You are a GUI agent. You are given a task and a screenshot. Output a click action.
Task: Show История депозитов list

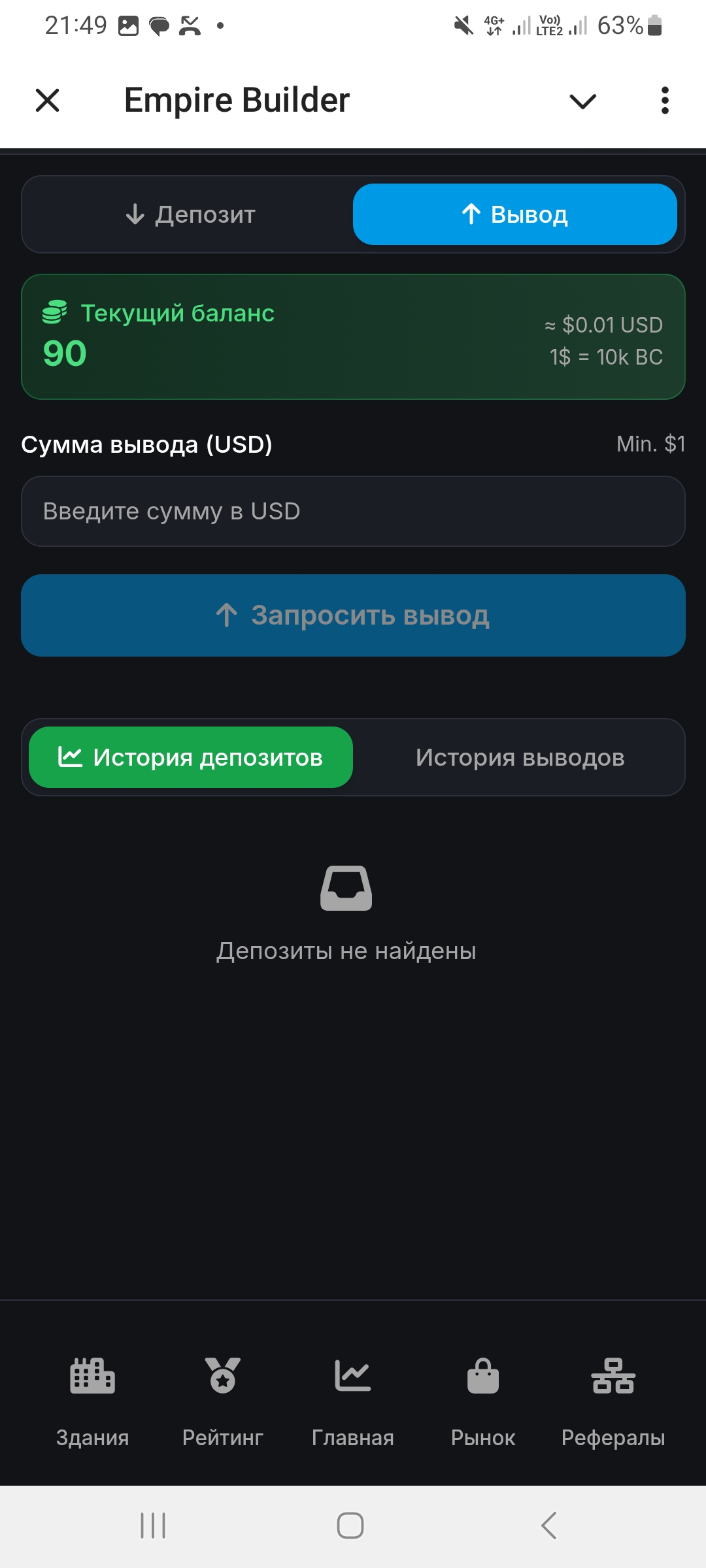tap(191, 757)
